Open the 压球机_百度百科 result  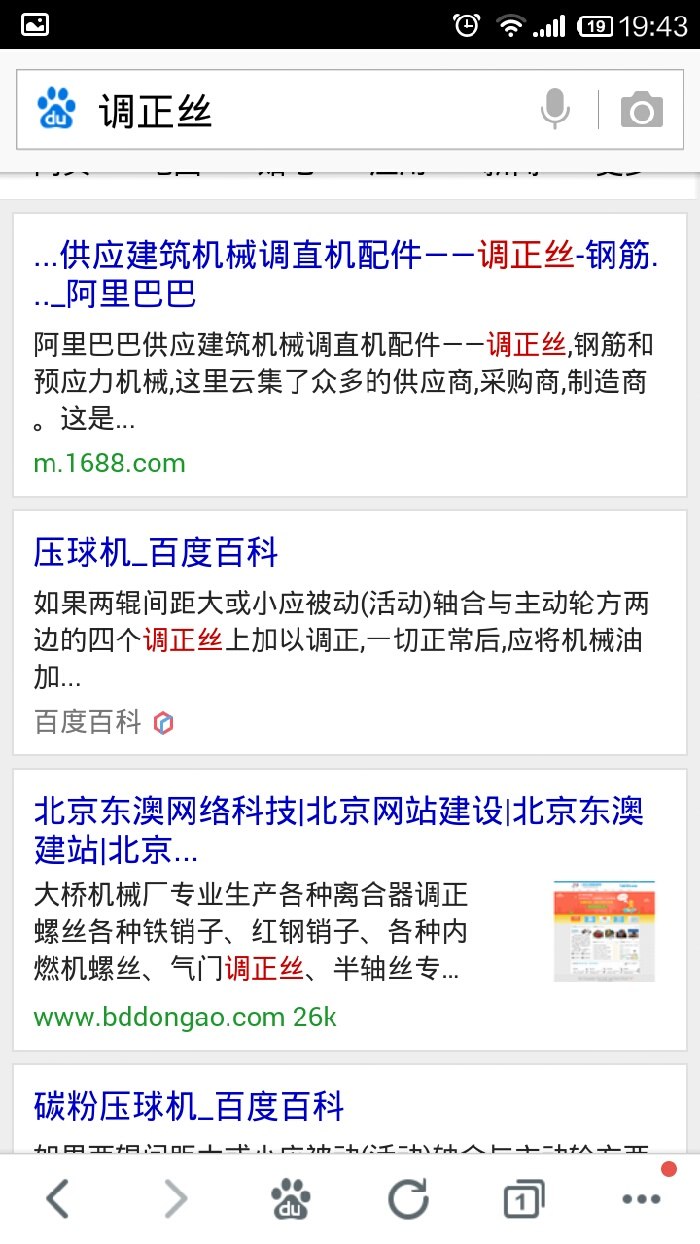[156, 552]
